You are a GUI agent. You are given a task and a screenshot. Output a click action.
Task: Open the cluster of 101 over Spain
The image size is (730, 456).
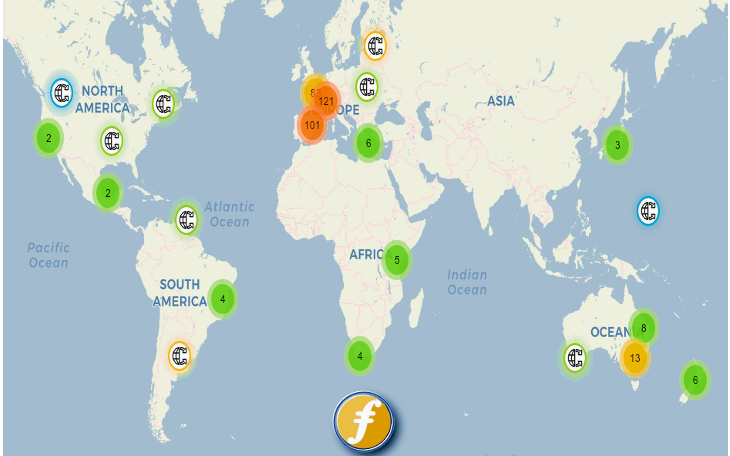click(312, 126)
